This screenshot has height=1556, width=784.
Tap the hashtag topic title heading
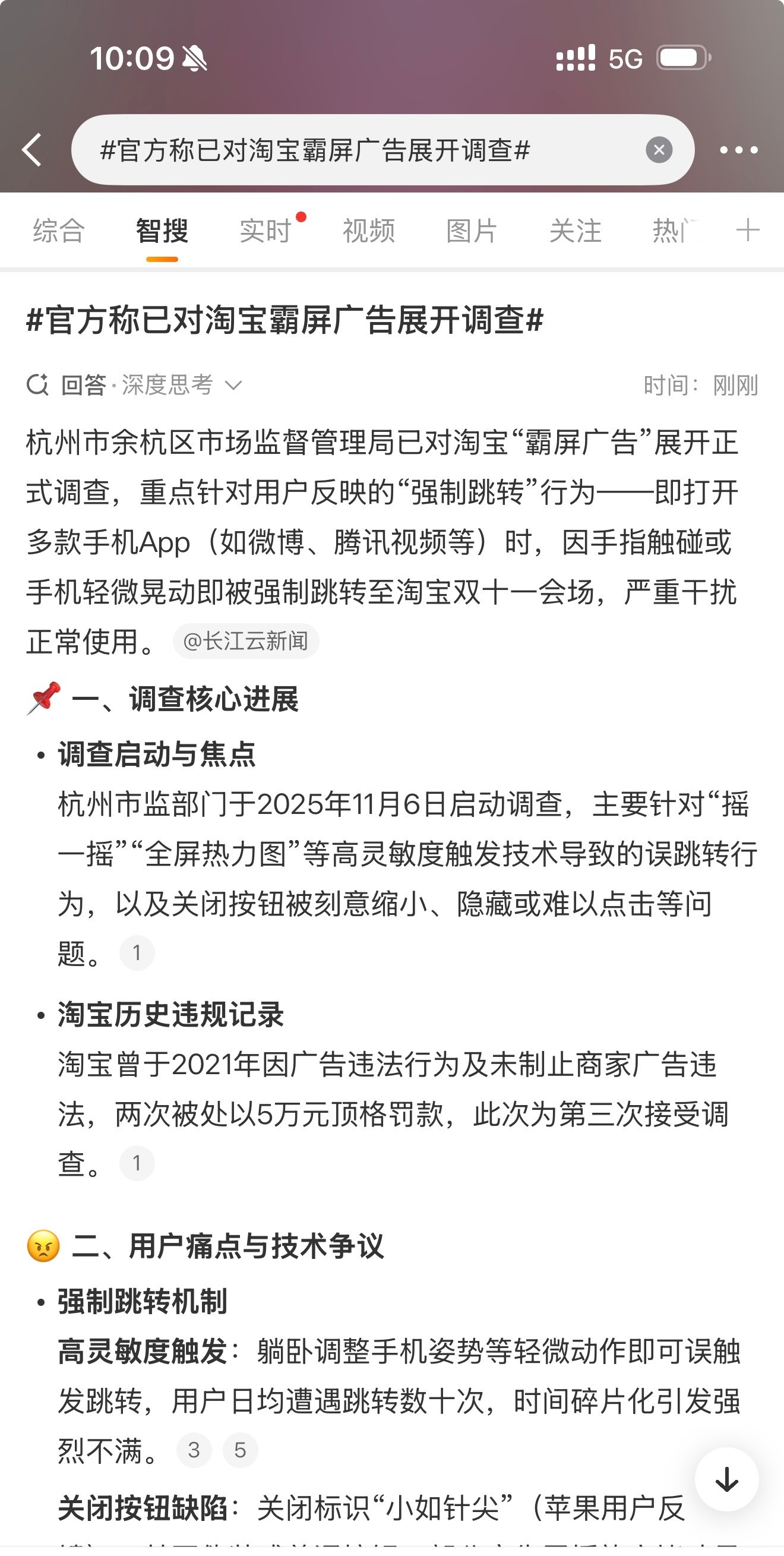click(285, 323)
